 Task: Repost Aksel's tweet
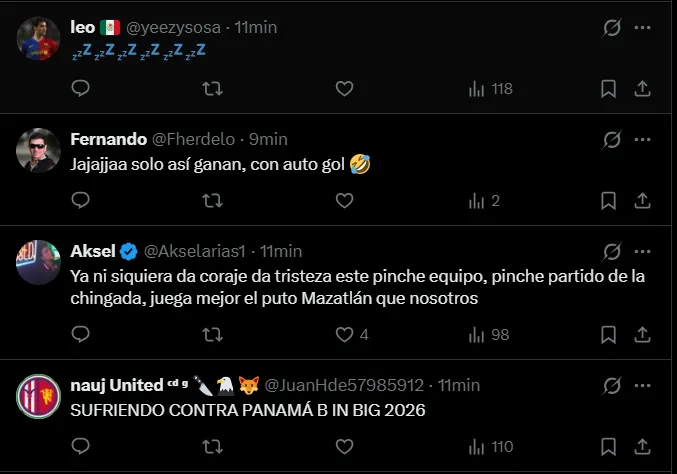[x=213, y=335]
